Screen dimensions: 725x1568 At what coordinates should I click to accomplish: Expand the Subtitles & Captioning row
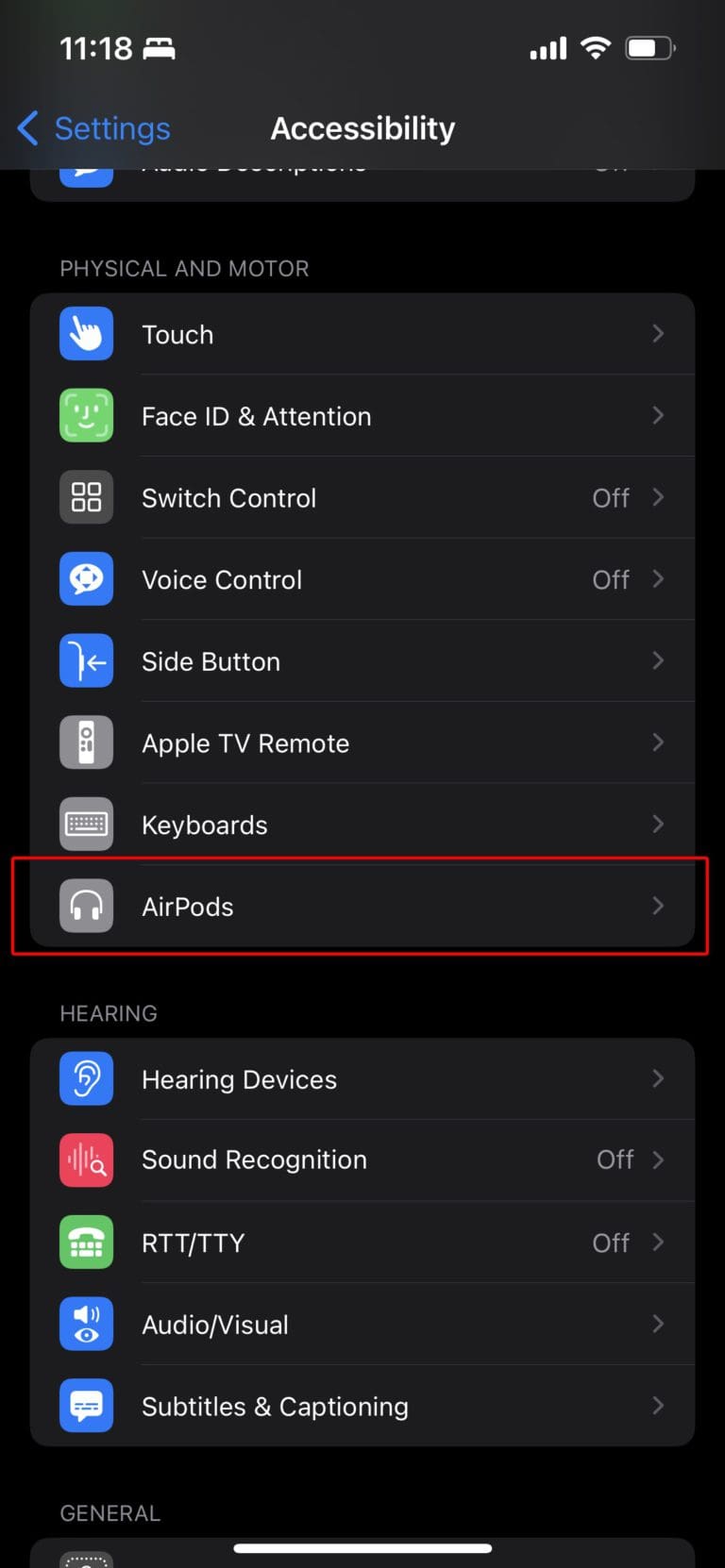(x=378, y=1406)
